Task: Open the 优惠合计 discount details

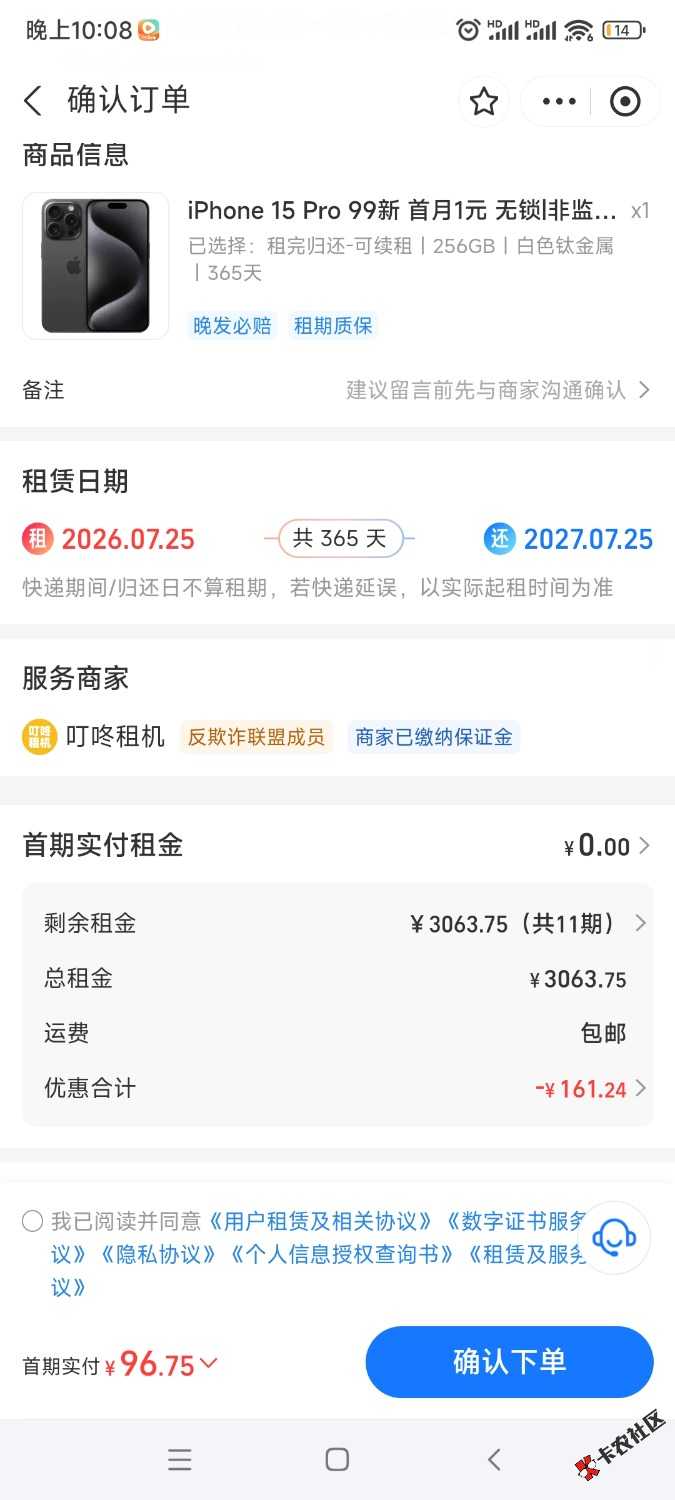Action: tap(337, 1088)
